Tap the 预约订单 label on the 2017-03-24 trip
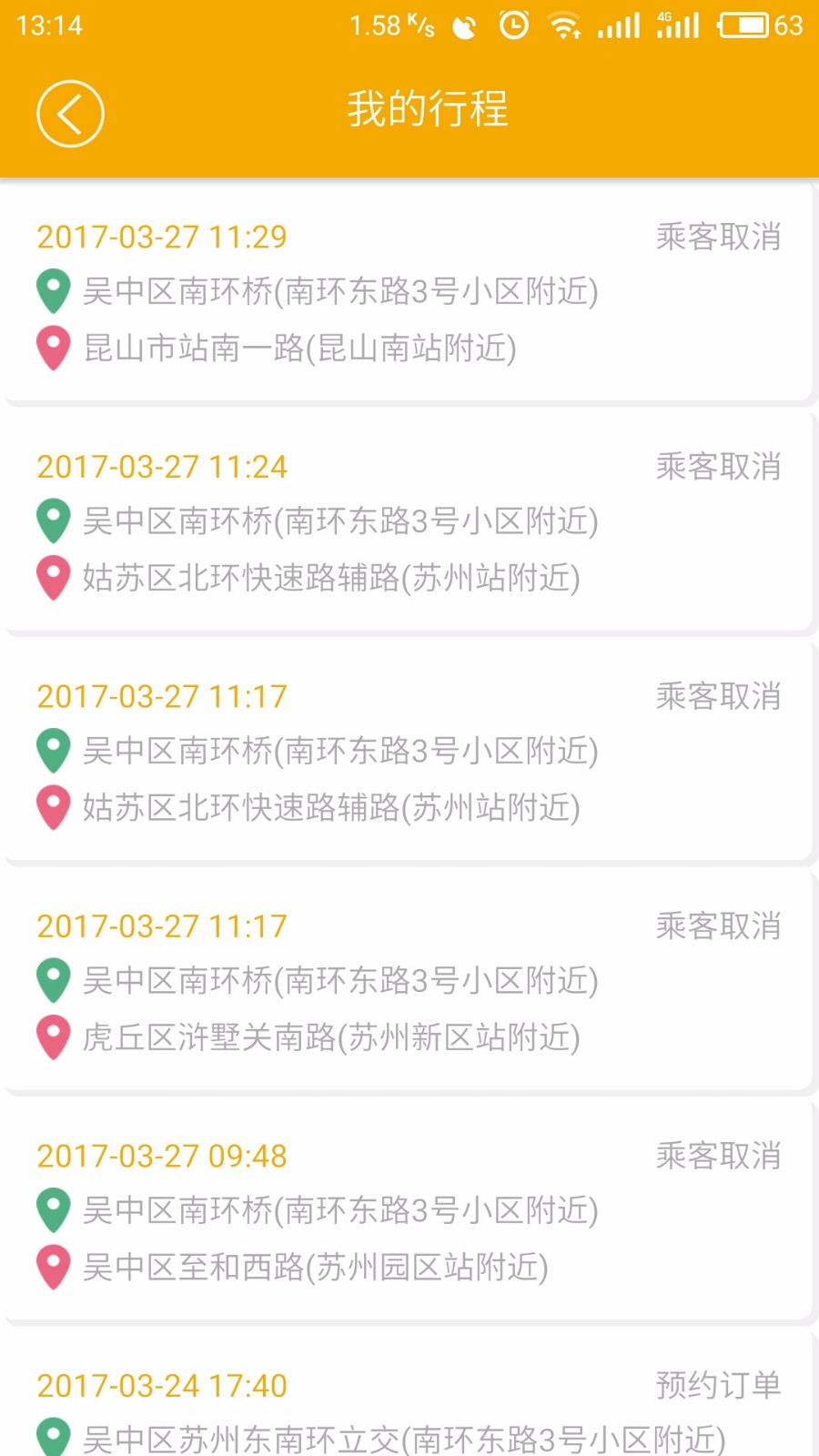This screenshot has height=1456, width=819. click(718, 1385)
